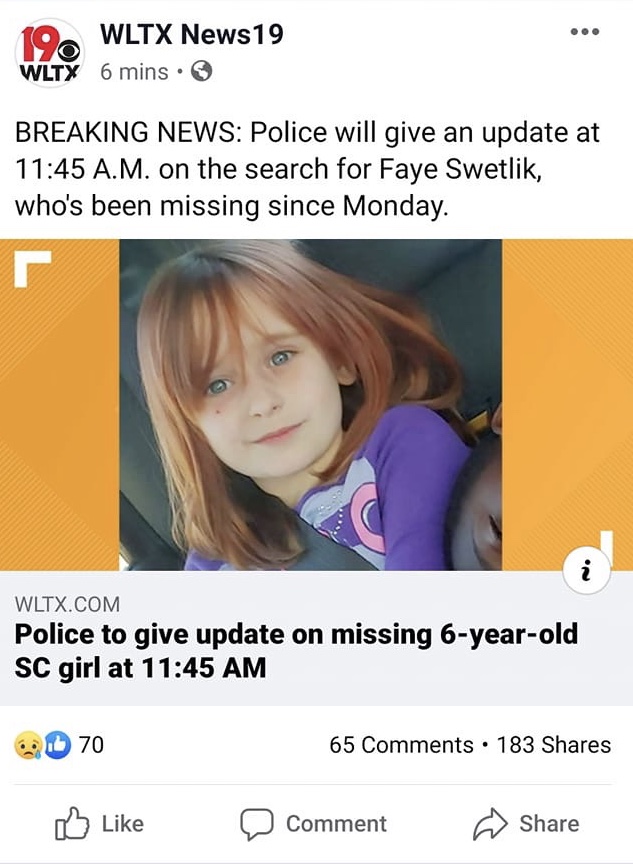Open the post's three-dot options menu
The width and height of the screenshot is (633, 864).
pos(583,32)
